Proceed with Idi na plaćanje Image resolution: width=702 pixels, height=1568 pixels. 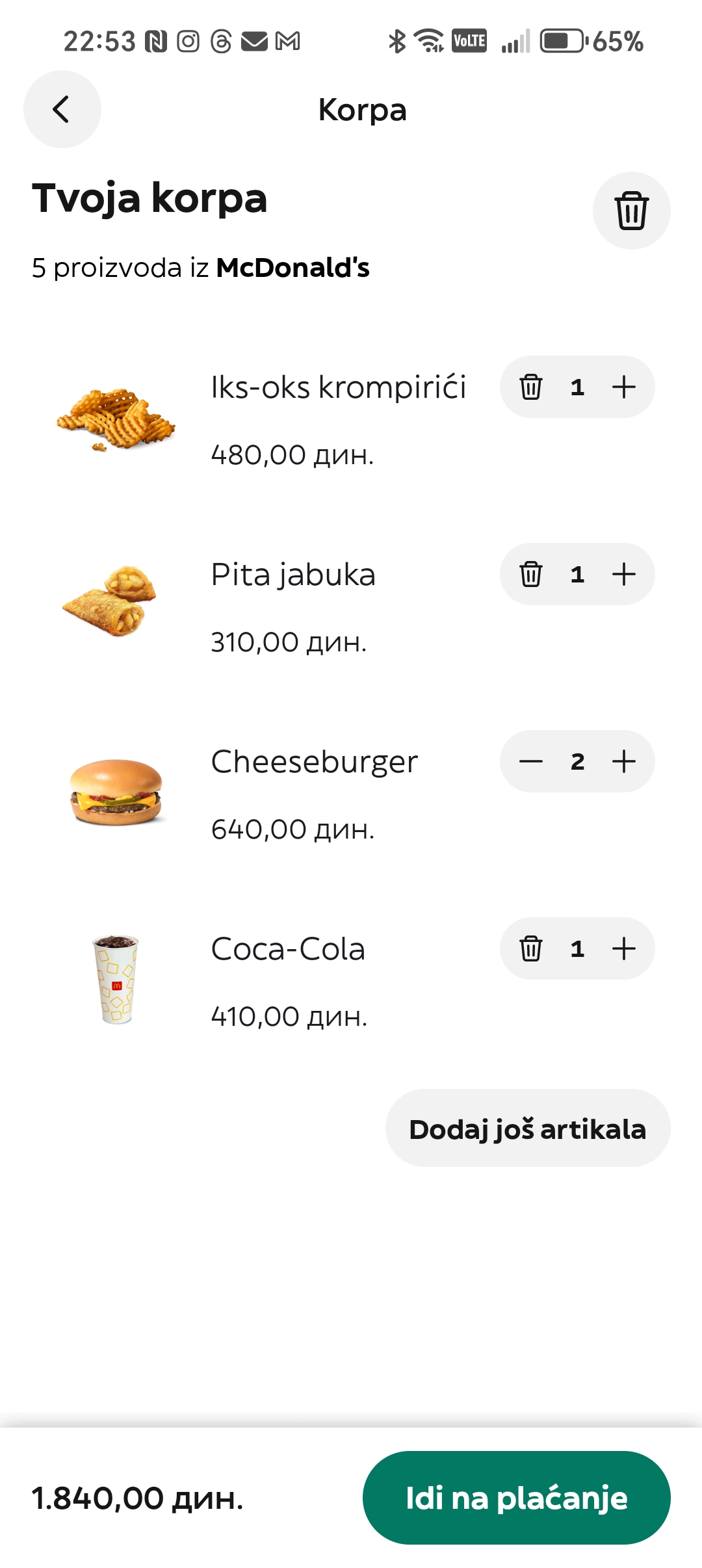coord(516,1498)
